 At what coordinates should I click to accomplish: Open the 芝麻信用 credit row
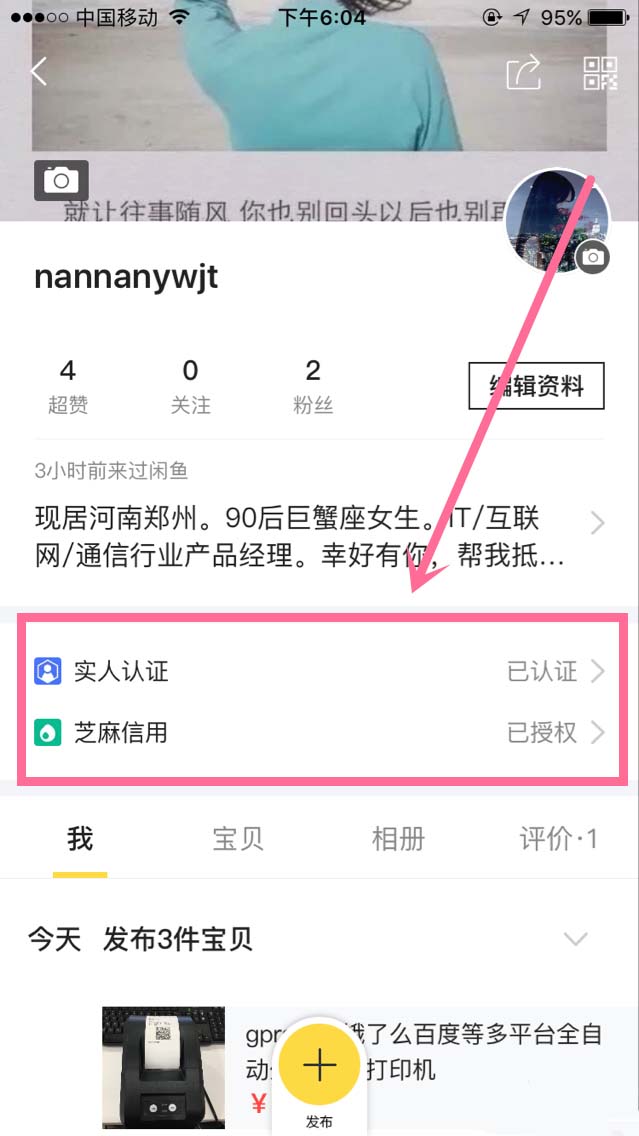(x=320, y=733)
